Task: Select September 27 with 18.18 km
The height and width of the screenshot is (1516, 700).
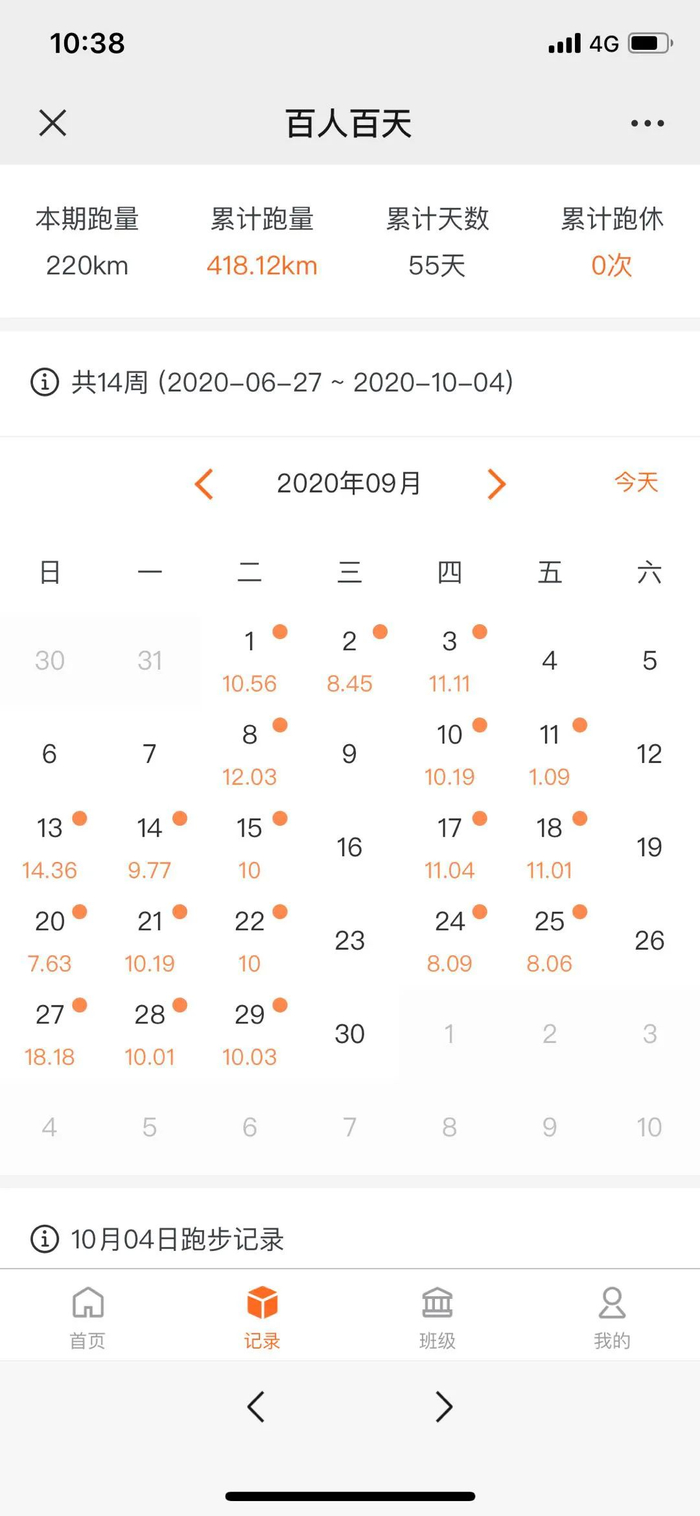Action: 50,1034
